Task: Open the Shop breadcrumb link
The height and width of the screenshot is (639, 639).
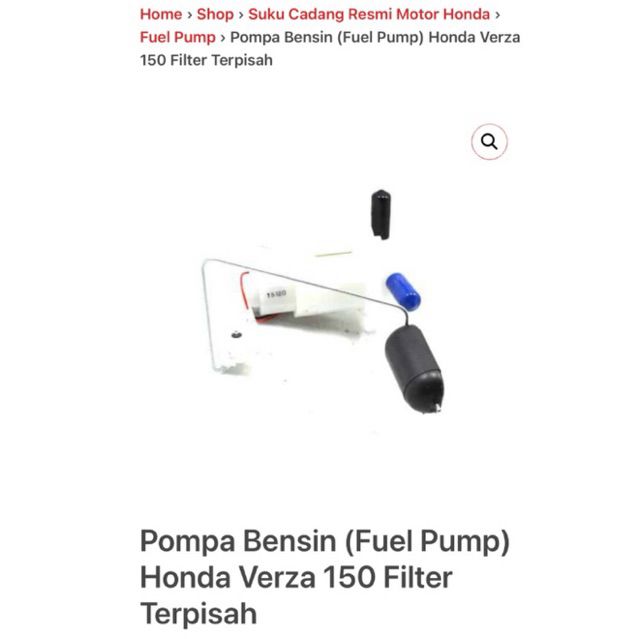Action: pyautogui.click(x=215, y=14)
